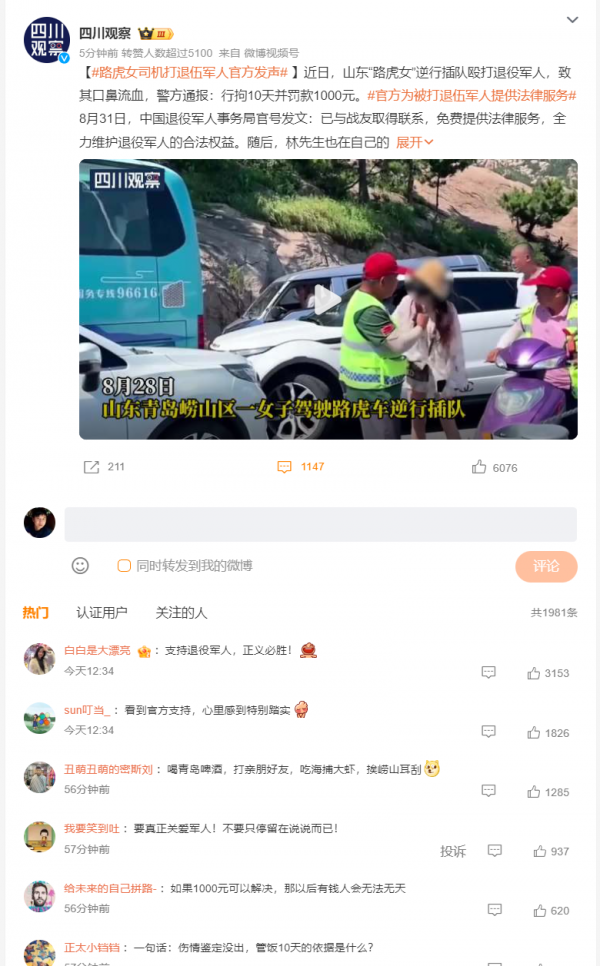Image resolution: width=600 pixels, height=966 pixels.
Task: Open 四川观察's profile avatar
Action: (x=45, y=40)
